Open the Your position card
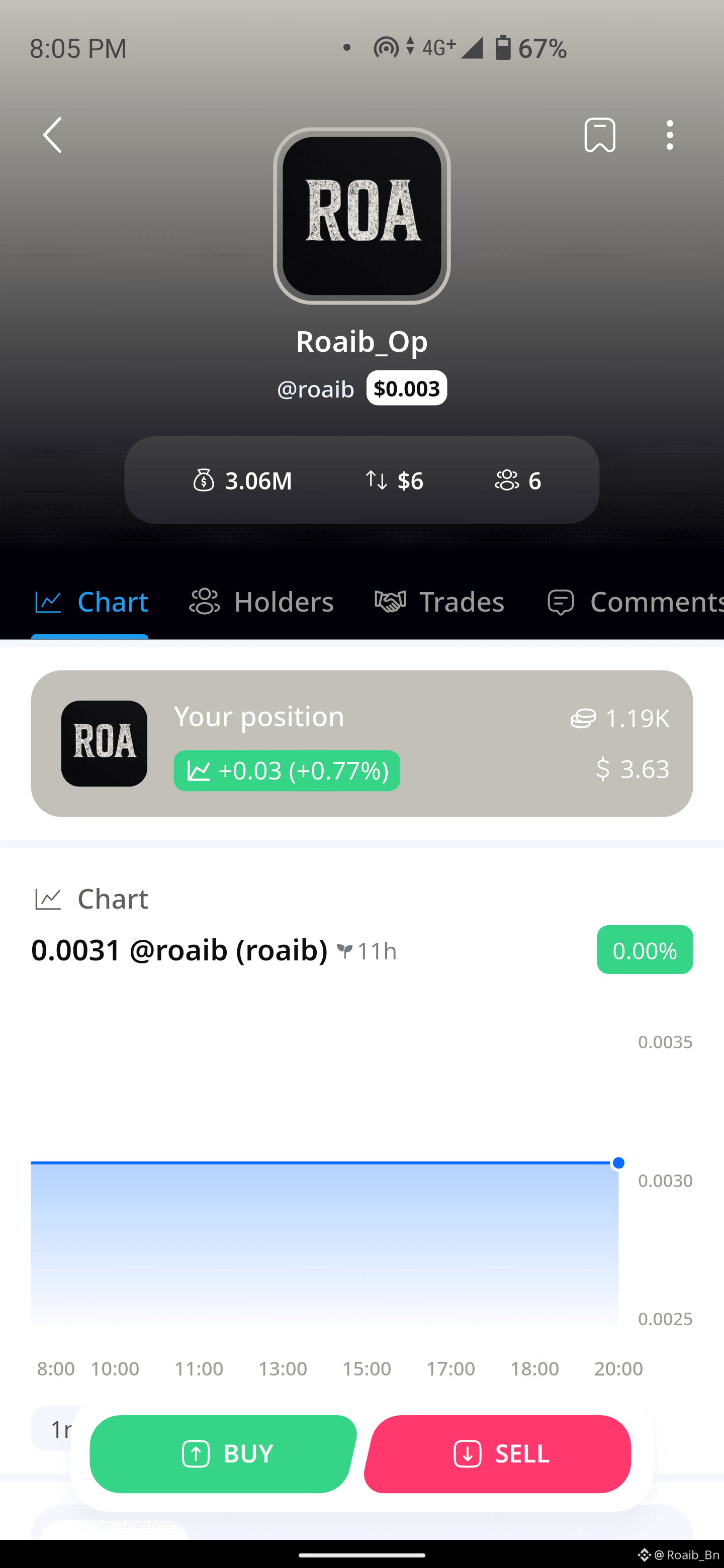 click(x=361, y=743)
